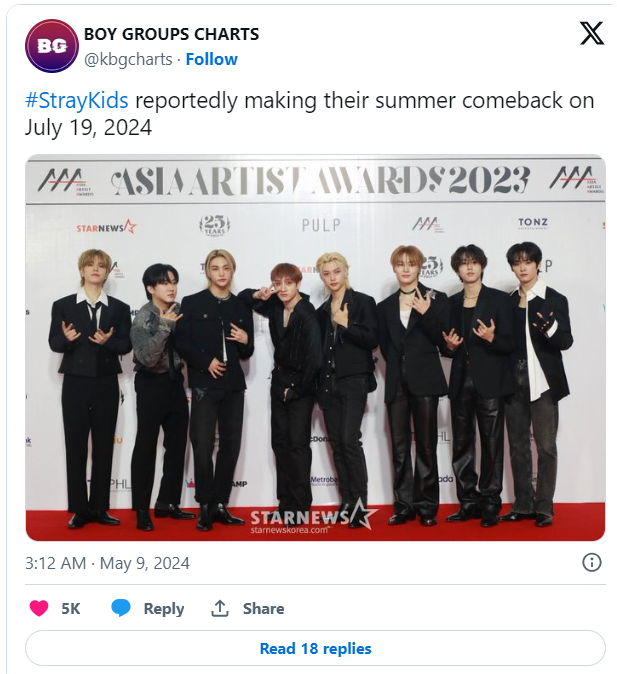Open the @kbgcharts handle
Viewport: 617px width, 674px height.
[x=128, y=59]
